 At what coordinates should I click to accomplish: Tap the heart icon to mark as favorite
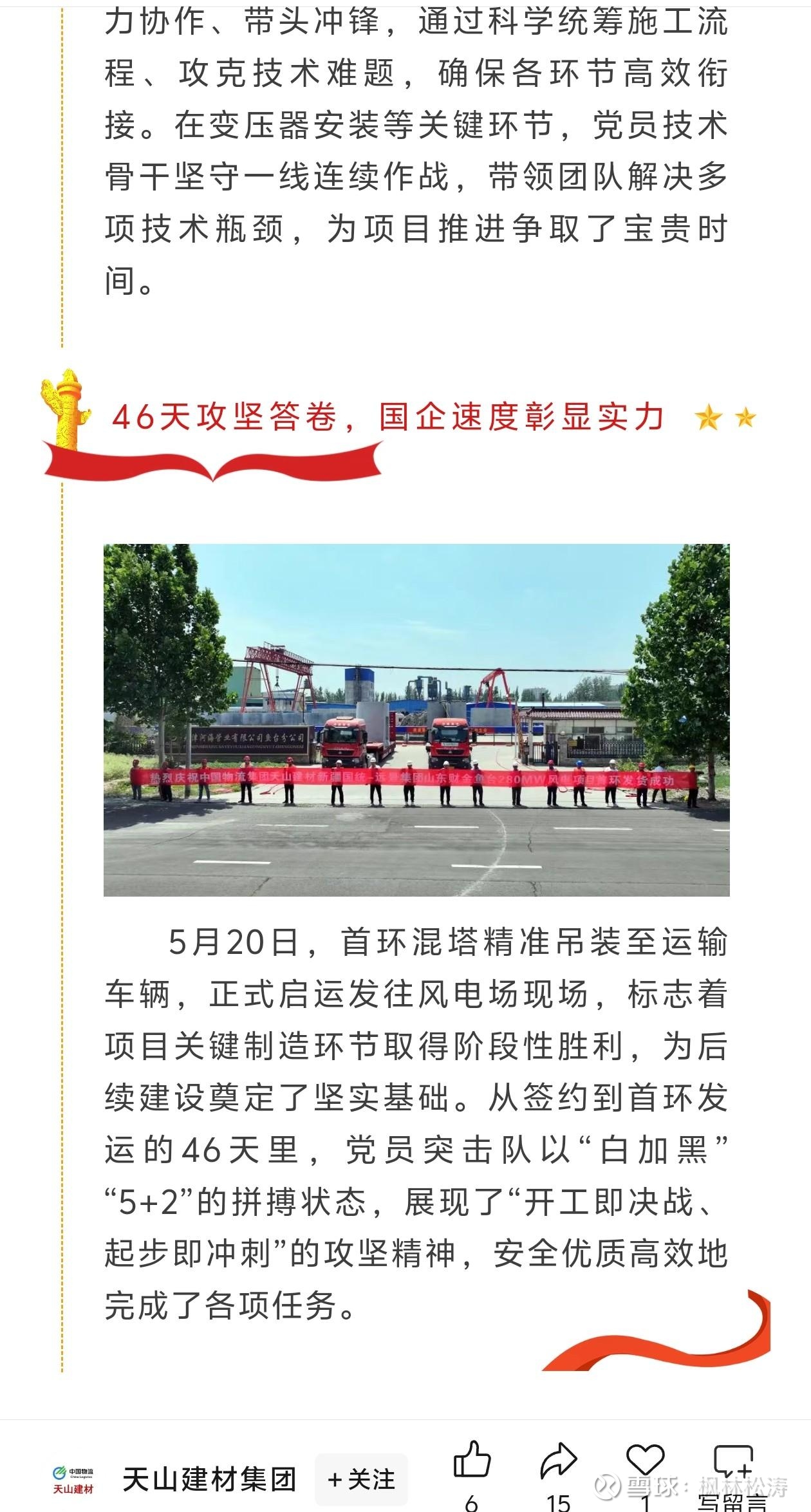pyautogui.click(x=645, y=1460)
